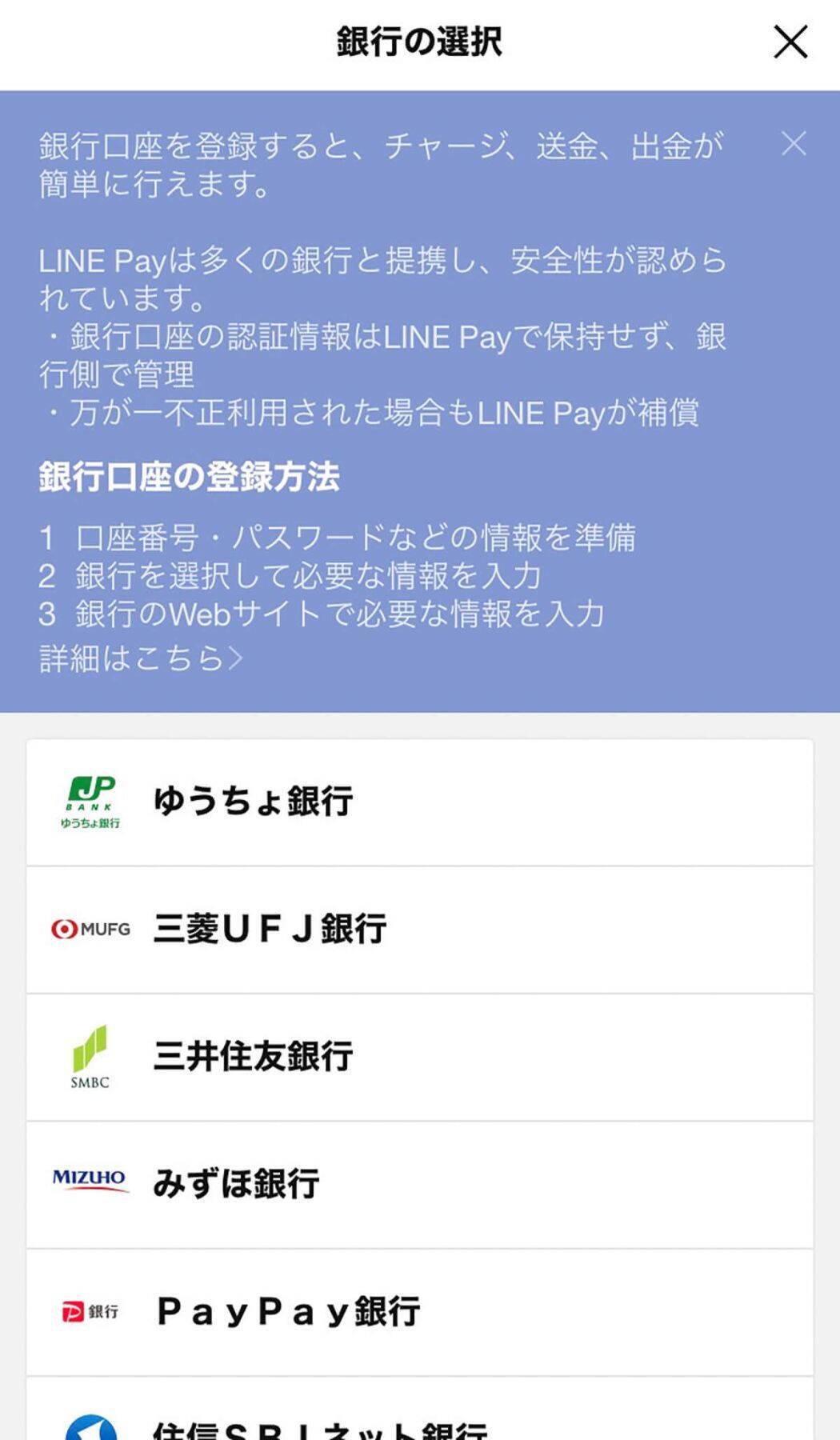Select 三井住友銀行

pyautogui.click(x=419, y=1057)
